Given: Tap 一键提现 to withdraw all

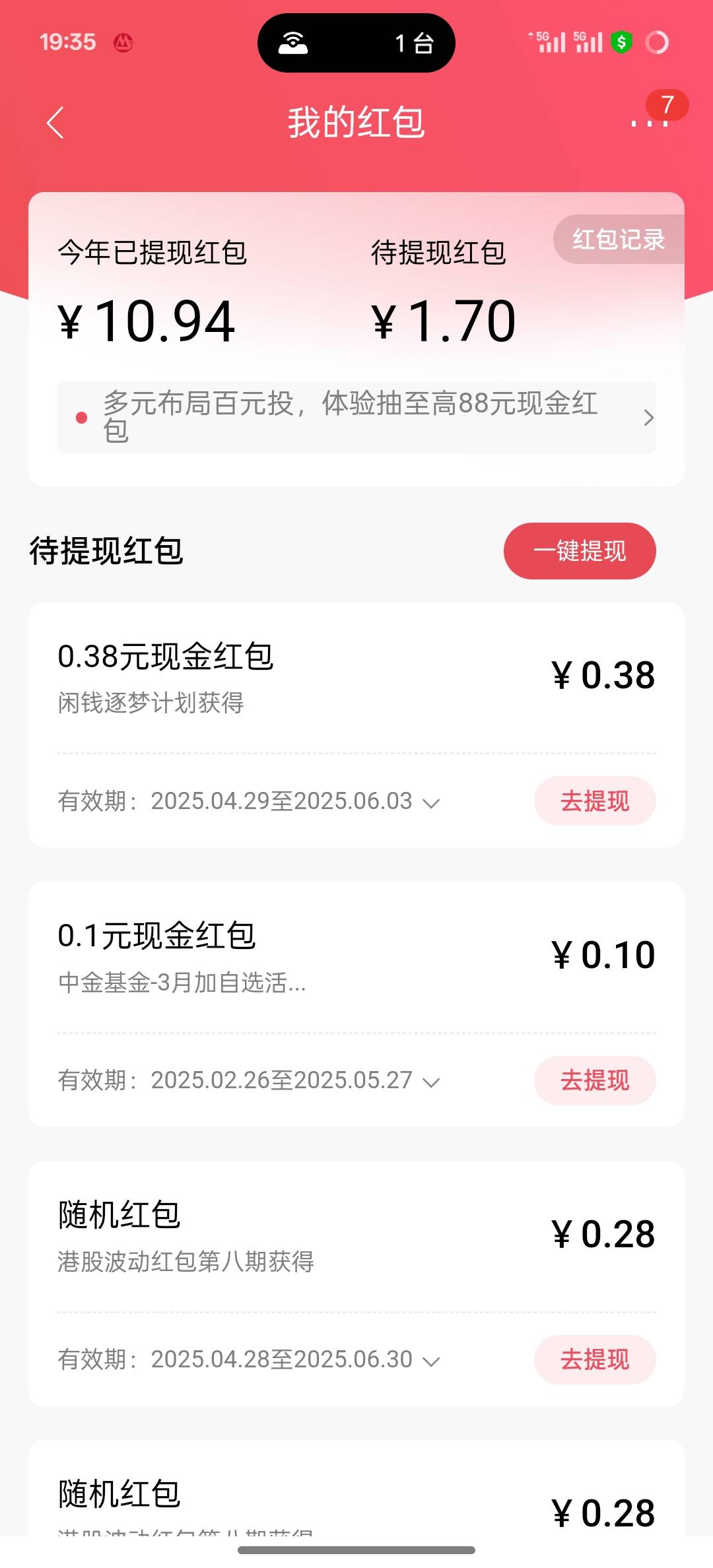Looking at the screenshot, I should point(579,551).
